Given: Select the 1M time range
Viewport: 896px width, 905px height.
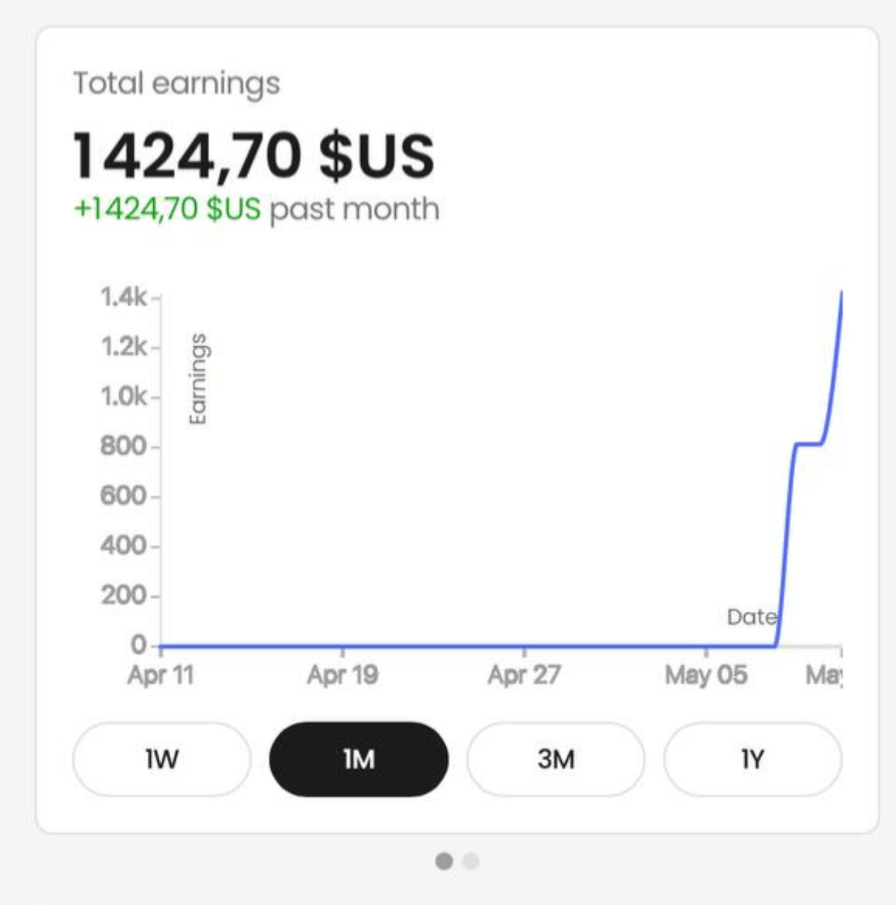Looking at the screenshot, I should pyautogui.click(x=358, y=760).
